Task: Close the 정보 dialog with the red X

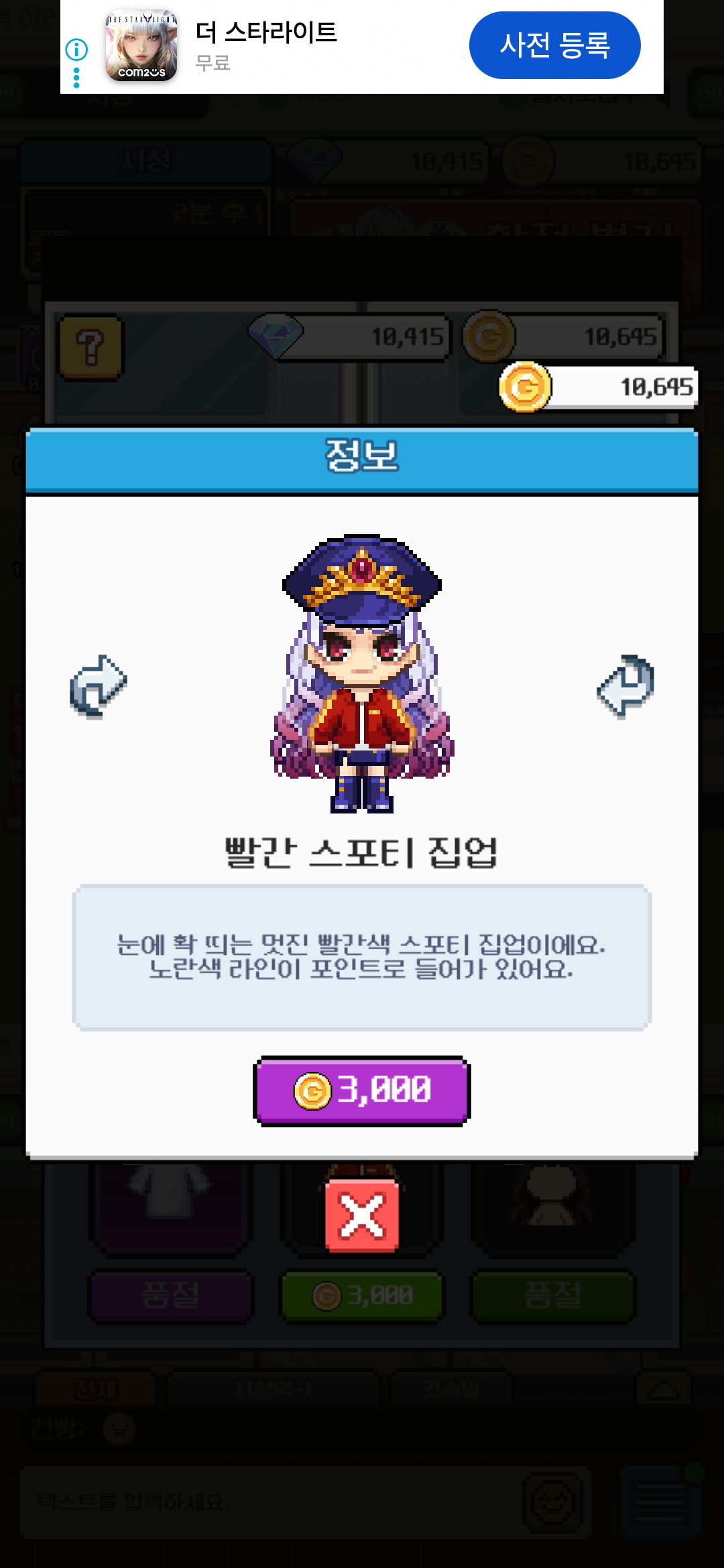Action: [x=362, y=1216]
